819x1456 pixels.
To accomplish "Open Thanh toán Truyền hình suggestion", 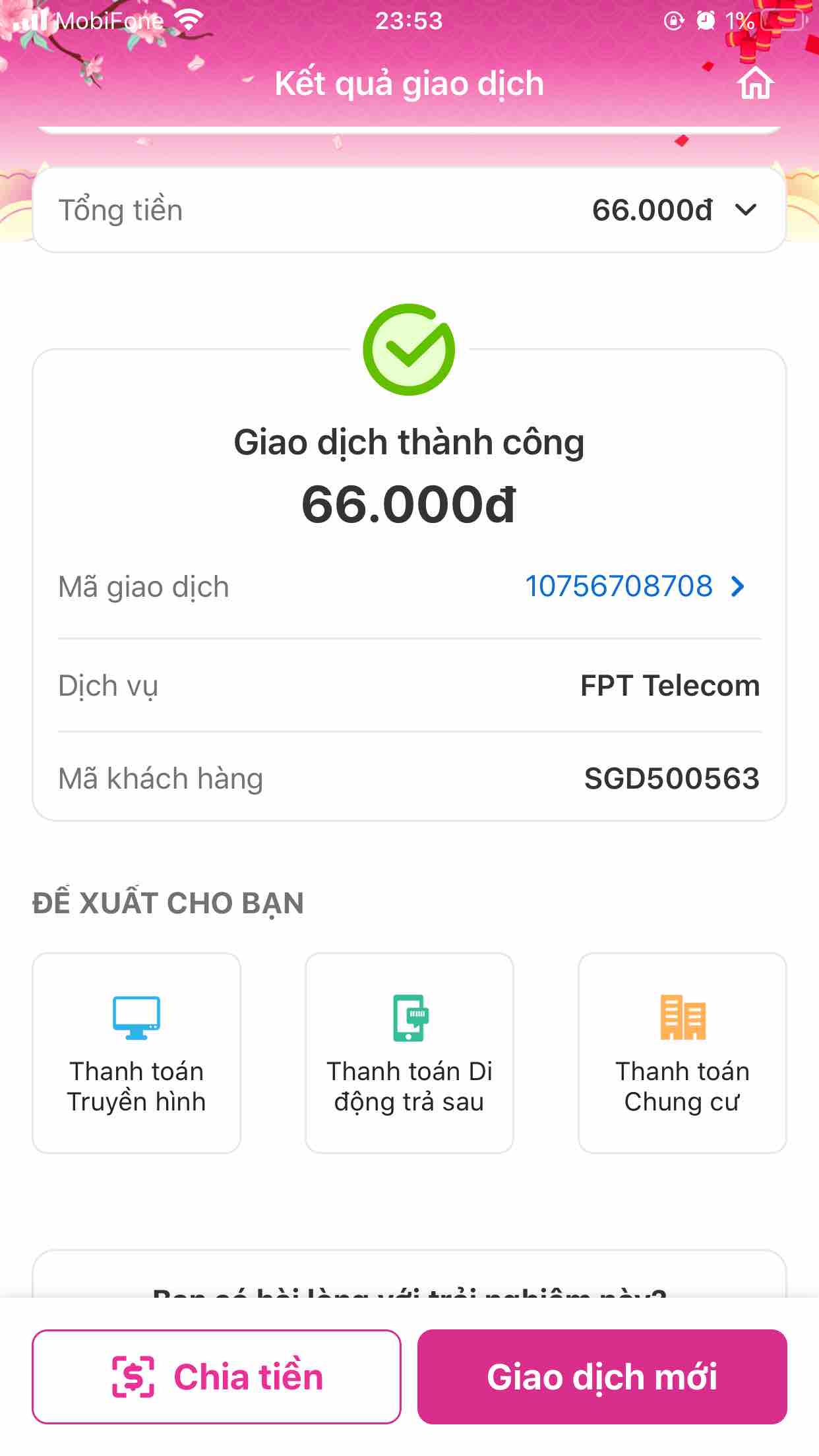I will 136,1052.
